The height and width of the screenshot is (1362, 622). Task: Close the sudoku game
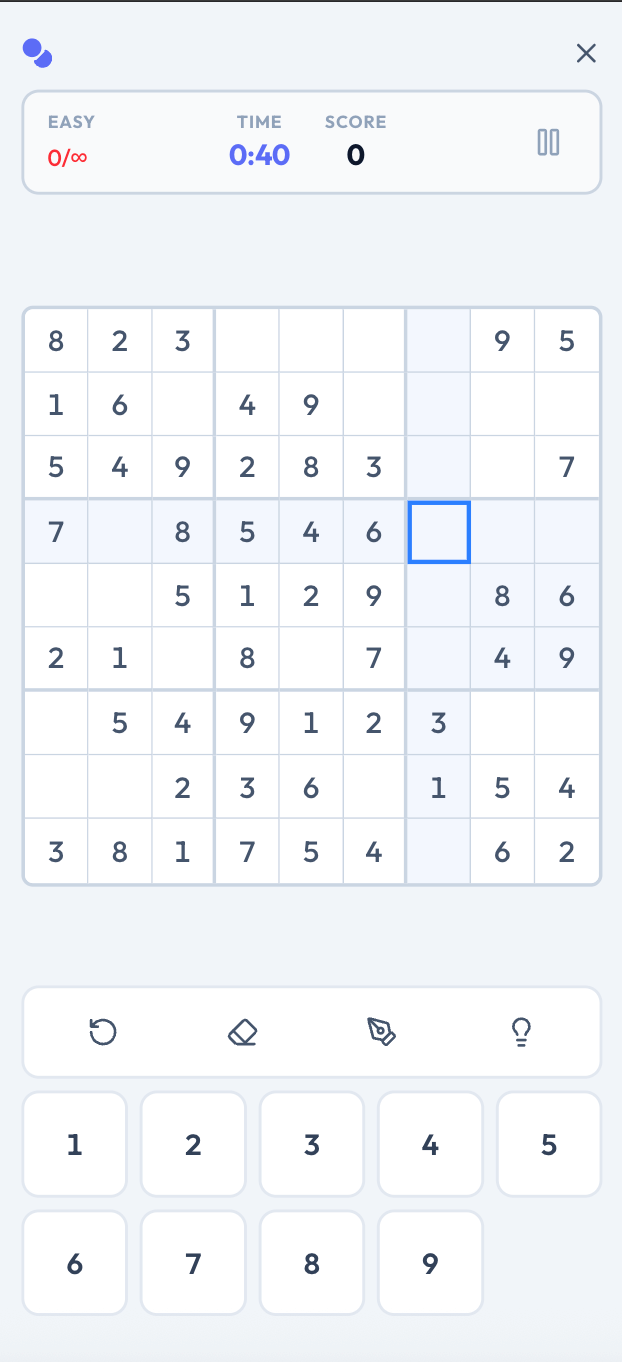click(x=586, y=54)
